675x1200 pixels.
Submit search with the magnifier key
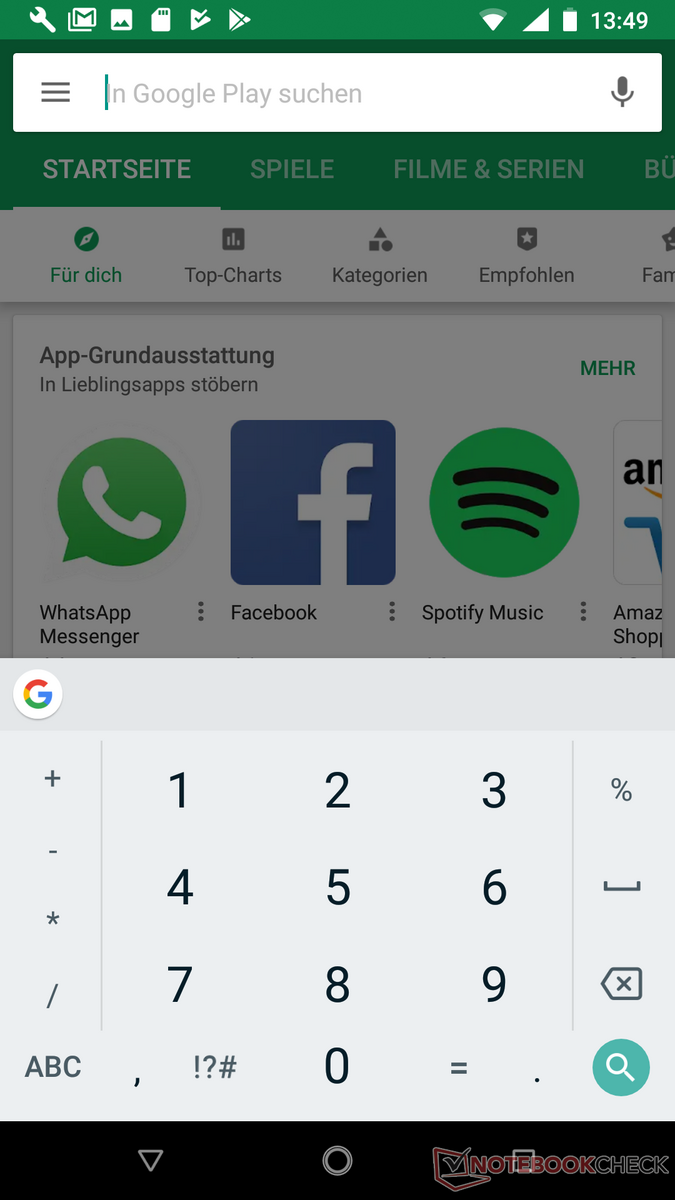pos(620,1068)
